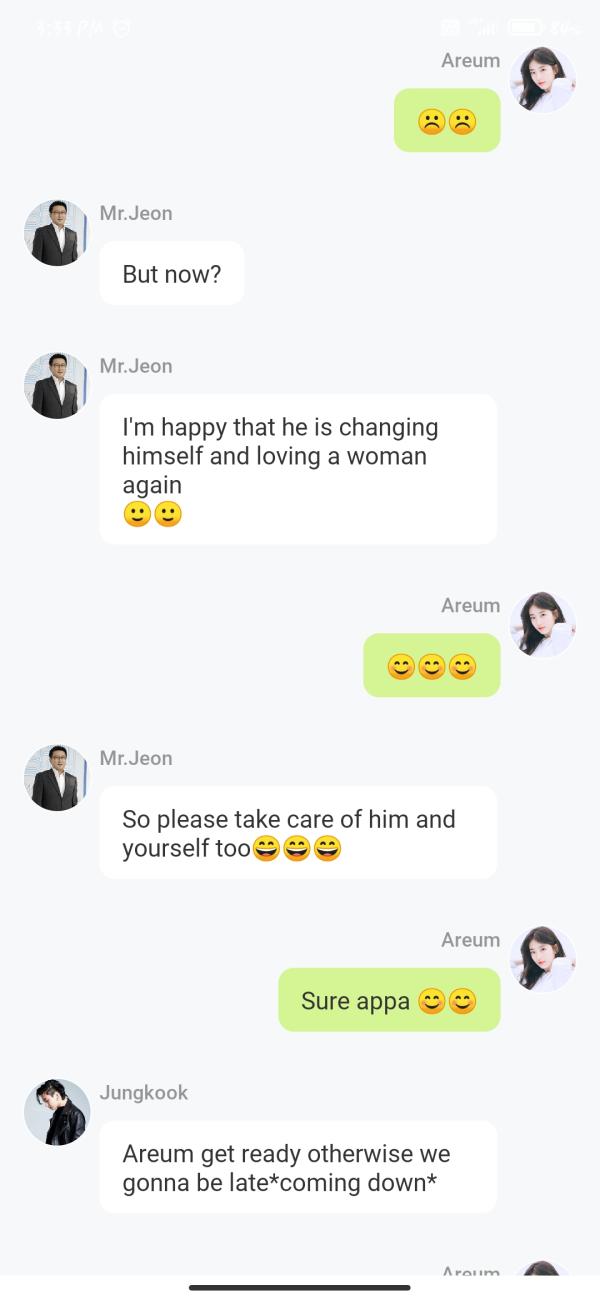Select Jungkook's "Areum get ready" message
This screenshot has width=600, height=1300.
click(297, 1167)
